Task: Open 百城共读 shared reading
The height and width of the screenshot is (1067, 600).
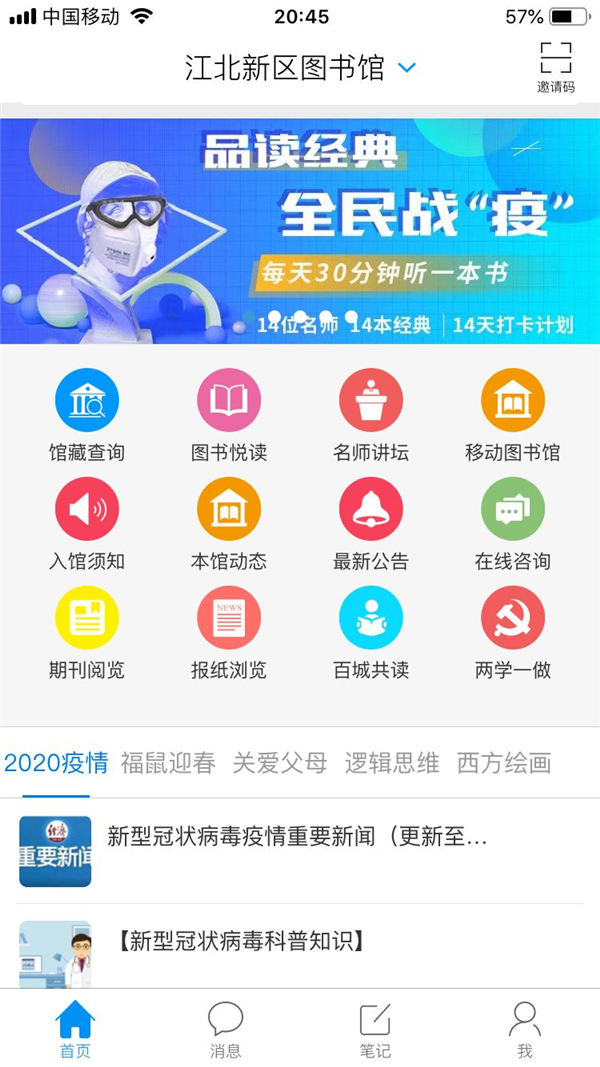Action: 371,633
